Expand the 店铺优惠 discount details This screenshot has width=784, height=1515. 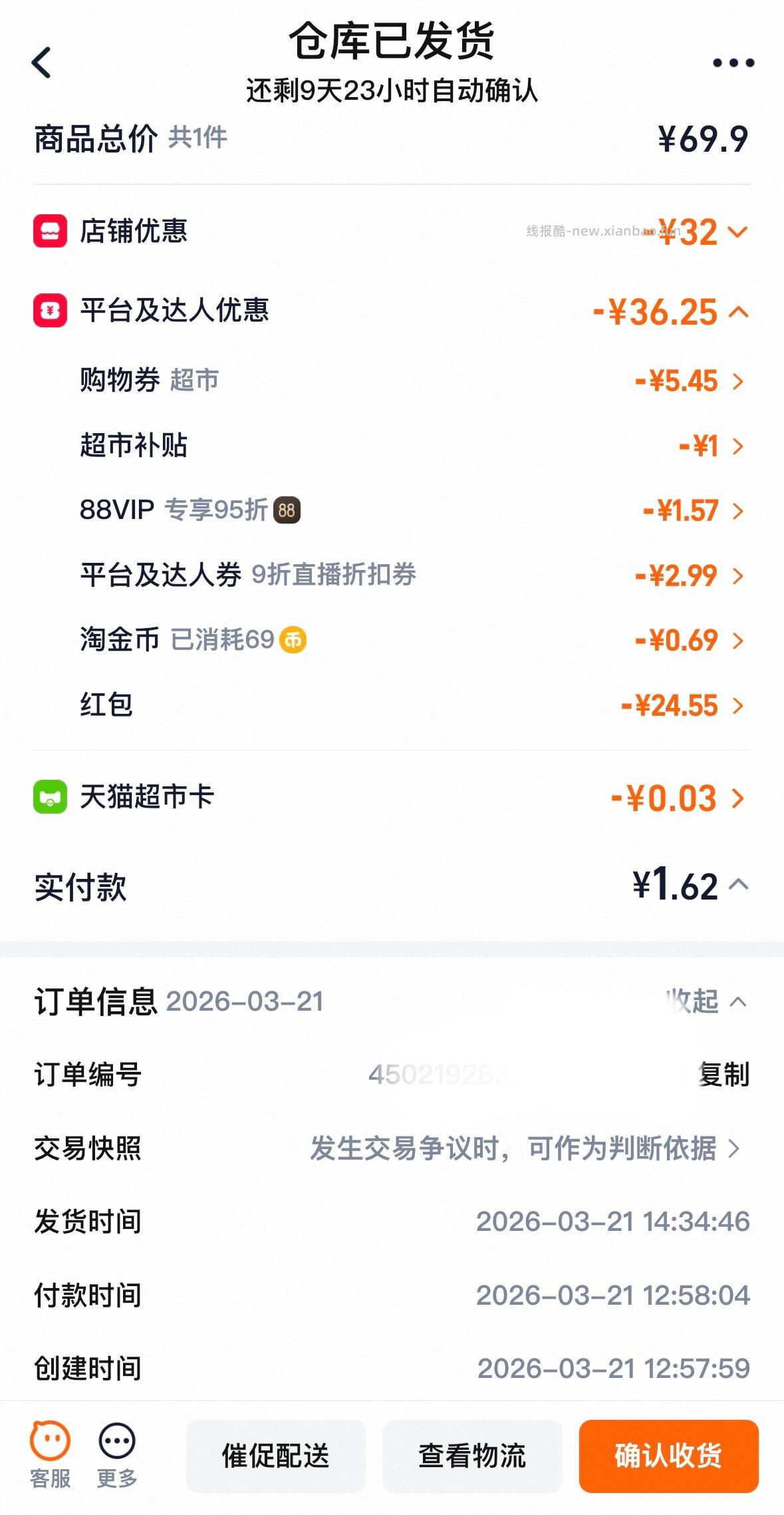click(738, 232)
